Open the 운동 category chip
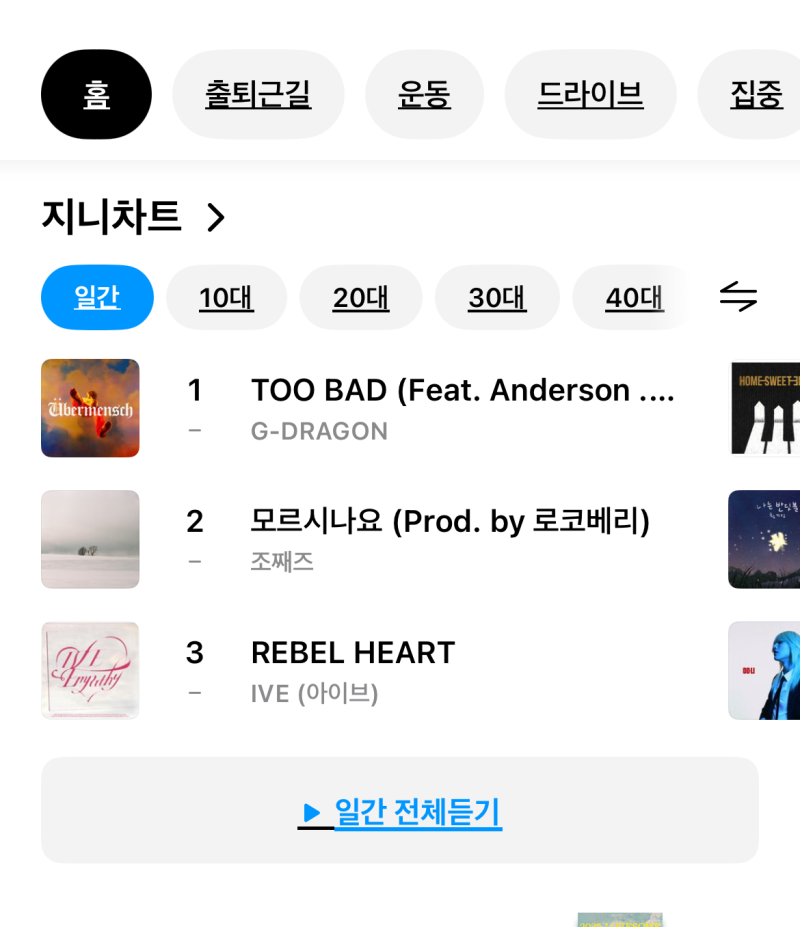This screenshot has width=800, height=927. [424, 95]
